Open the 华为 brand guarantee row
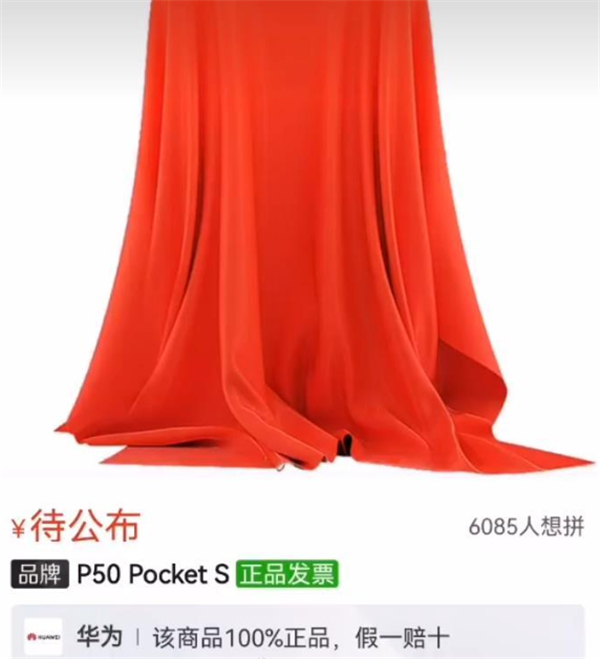 (x=300, y=636)
